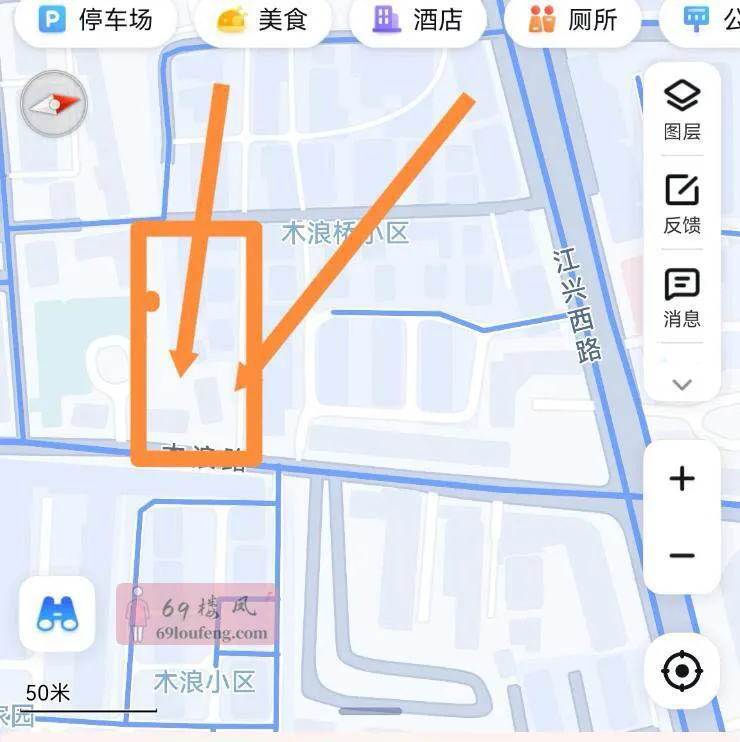Click the 50米 scale indicator
The image size is (740, 742).
point(47,690)
